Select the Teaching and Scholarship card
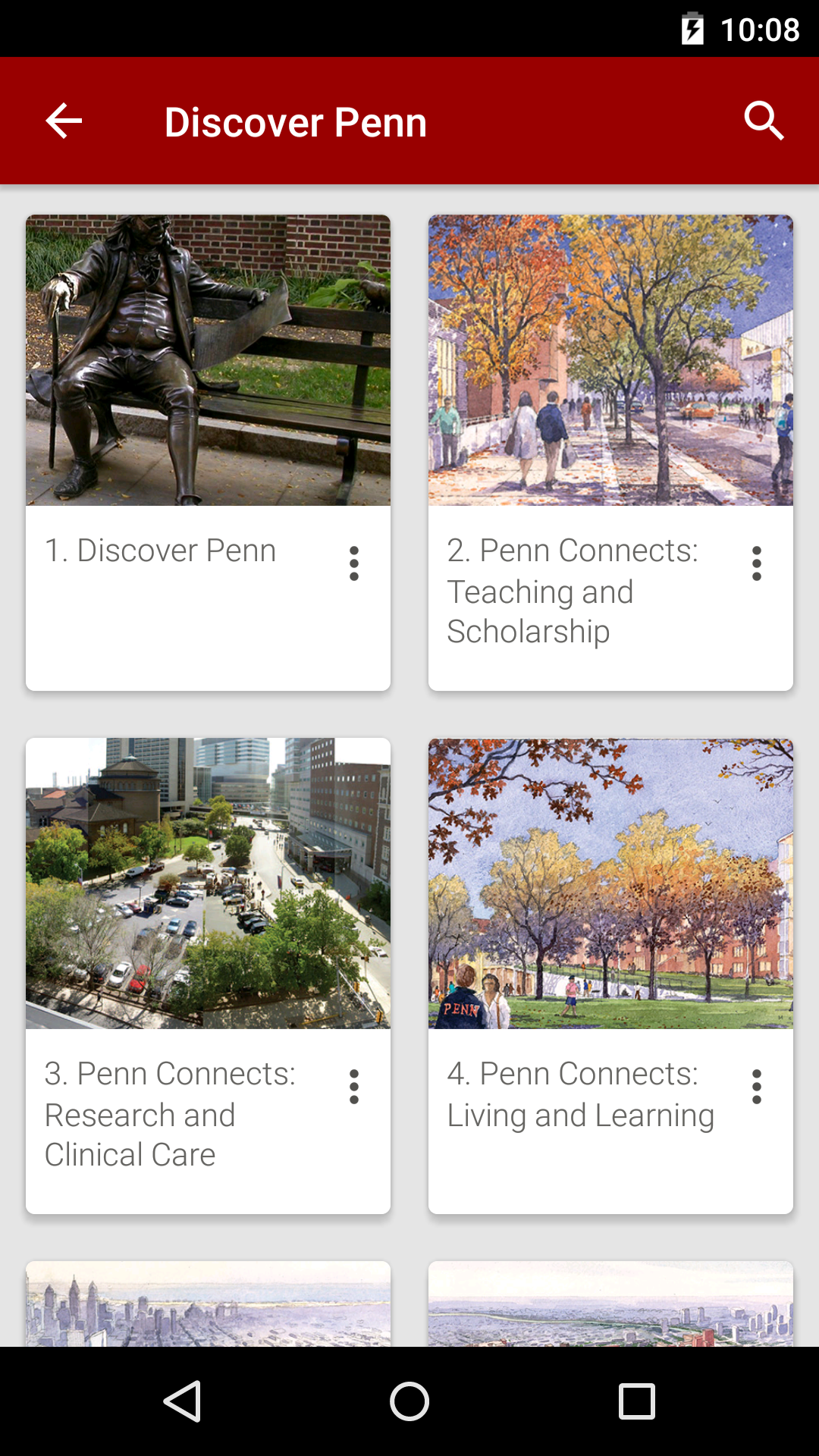The image size is (819, 1456). click(x=610, y=361)
